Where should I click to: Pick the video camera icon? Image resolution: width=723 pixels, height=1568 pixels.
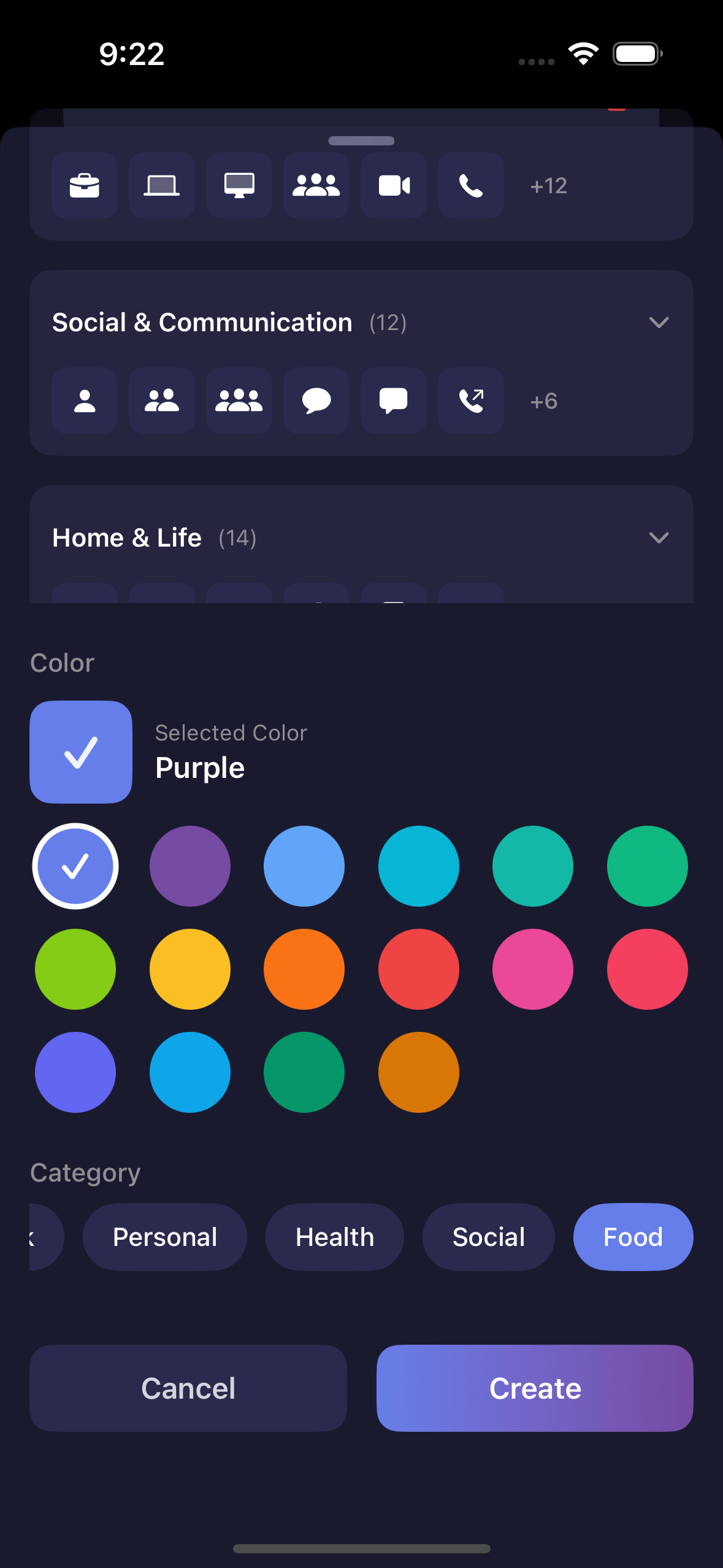point(393,185)
